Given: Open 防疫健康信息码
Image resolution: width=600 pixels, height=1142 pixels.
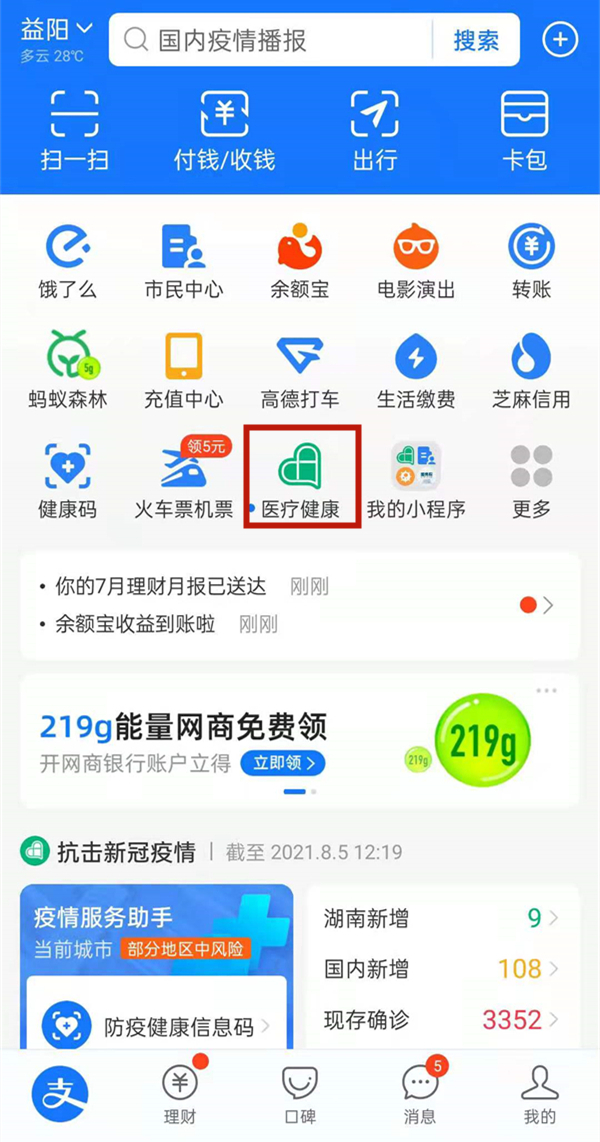Looking at the screenshot, I should point(158,1026).
